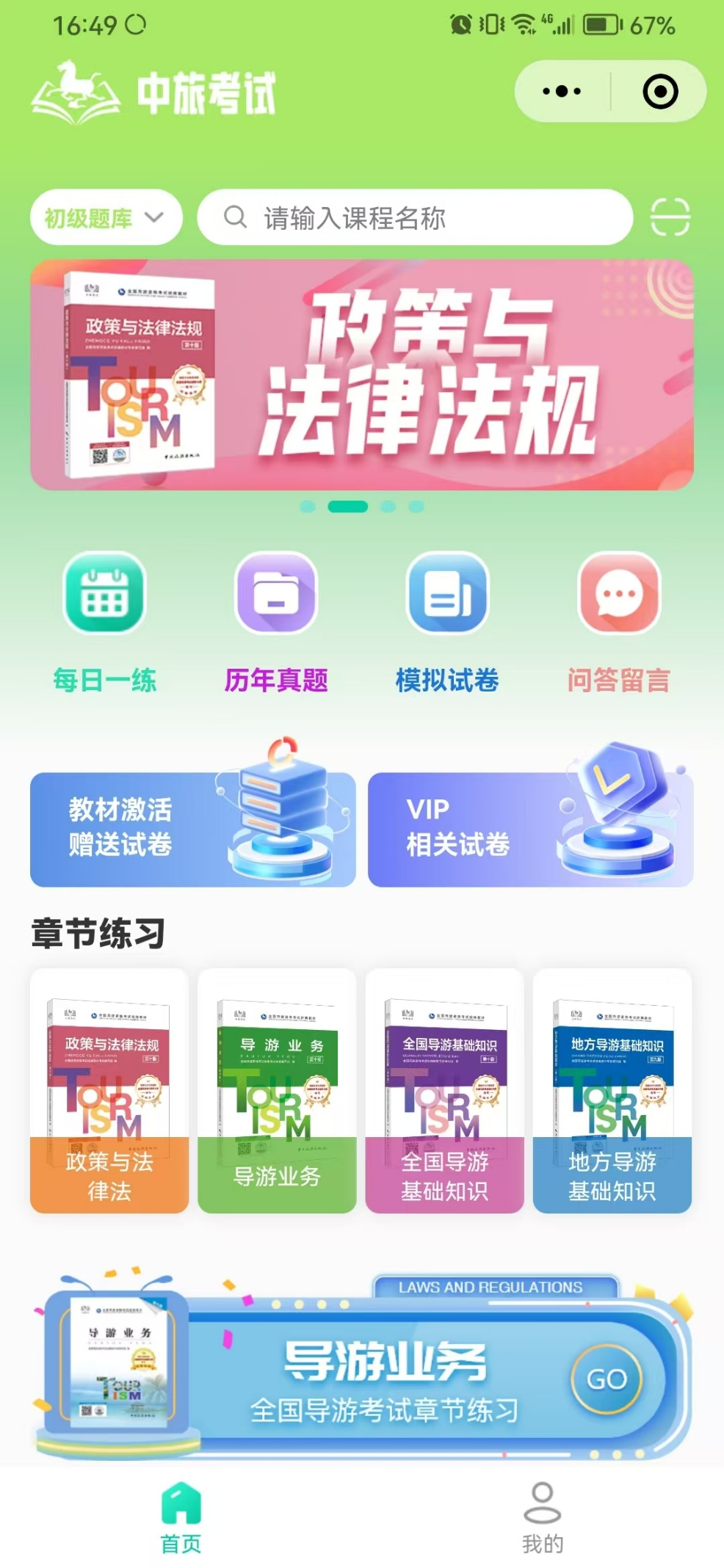
Task: Open the 政策与法律法规 banner
Action: 361,374
